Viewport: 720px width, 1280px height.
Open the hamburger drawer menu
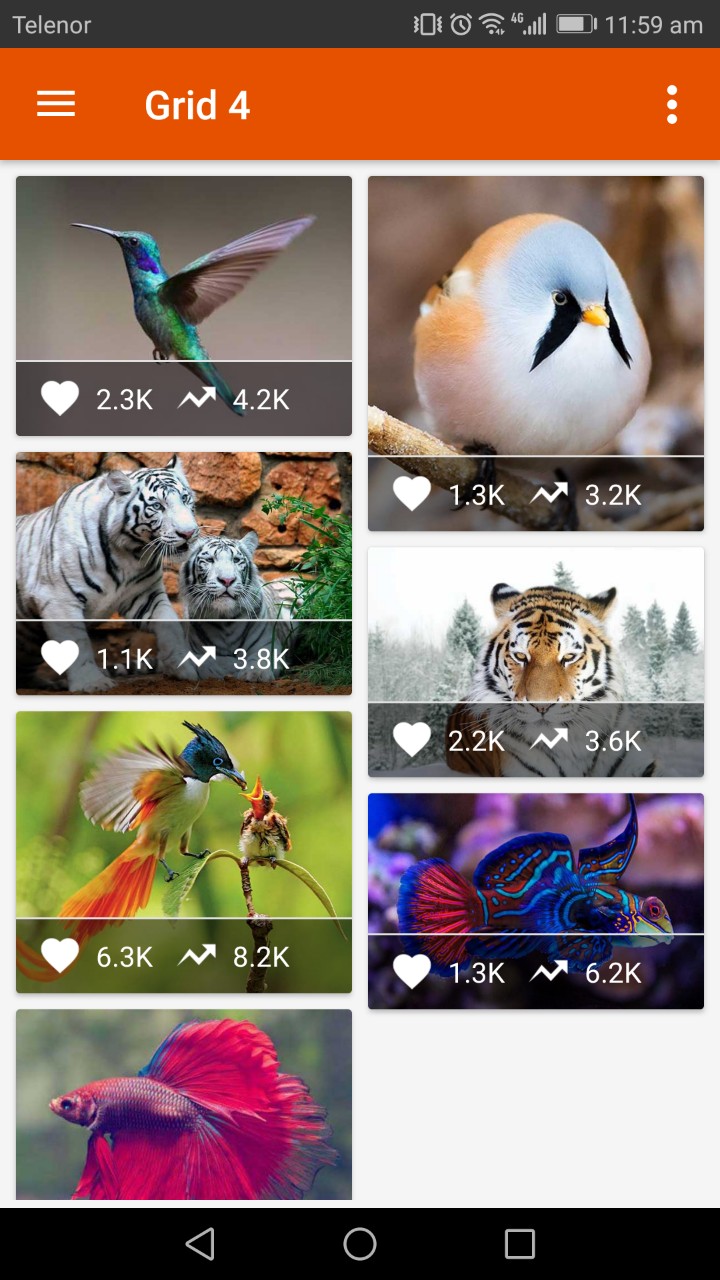[x=56, y=104]
